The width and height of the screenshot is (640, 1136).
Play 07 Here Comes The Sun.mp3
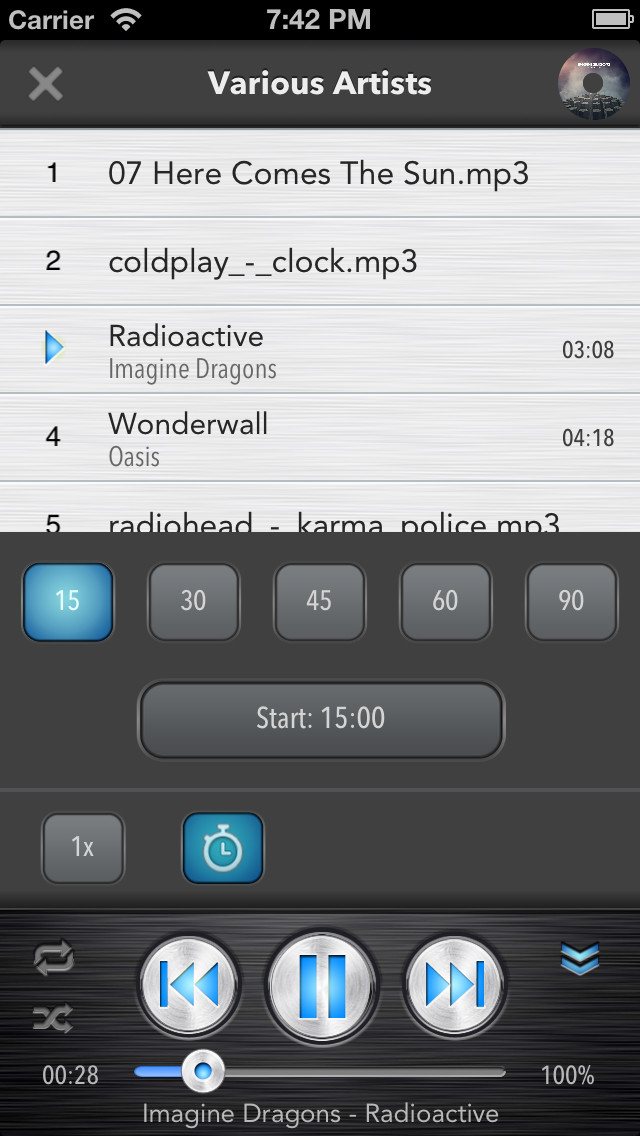(320, 174)
